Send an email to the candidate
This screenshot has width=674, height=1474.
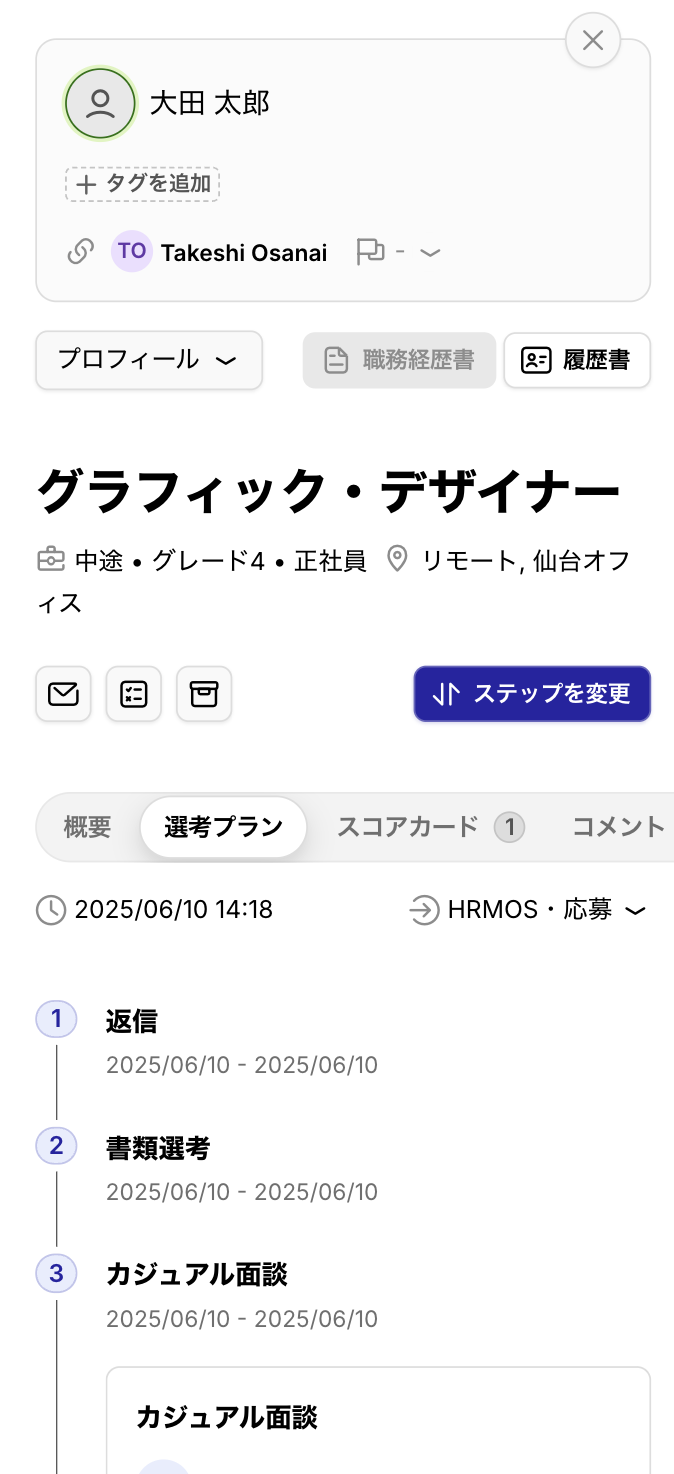[x=64, y=694]
